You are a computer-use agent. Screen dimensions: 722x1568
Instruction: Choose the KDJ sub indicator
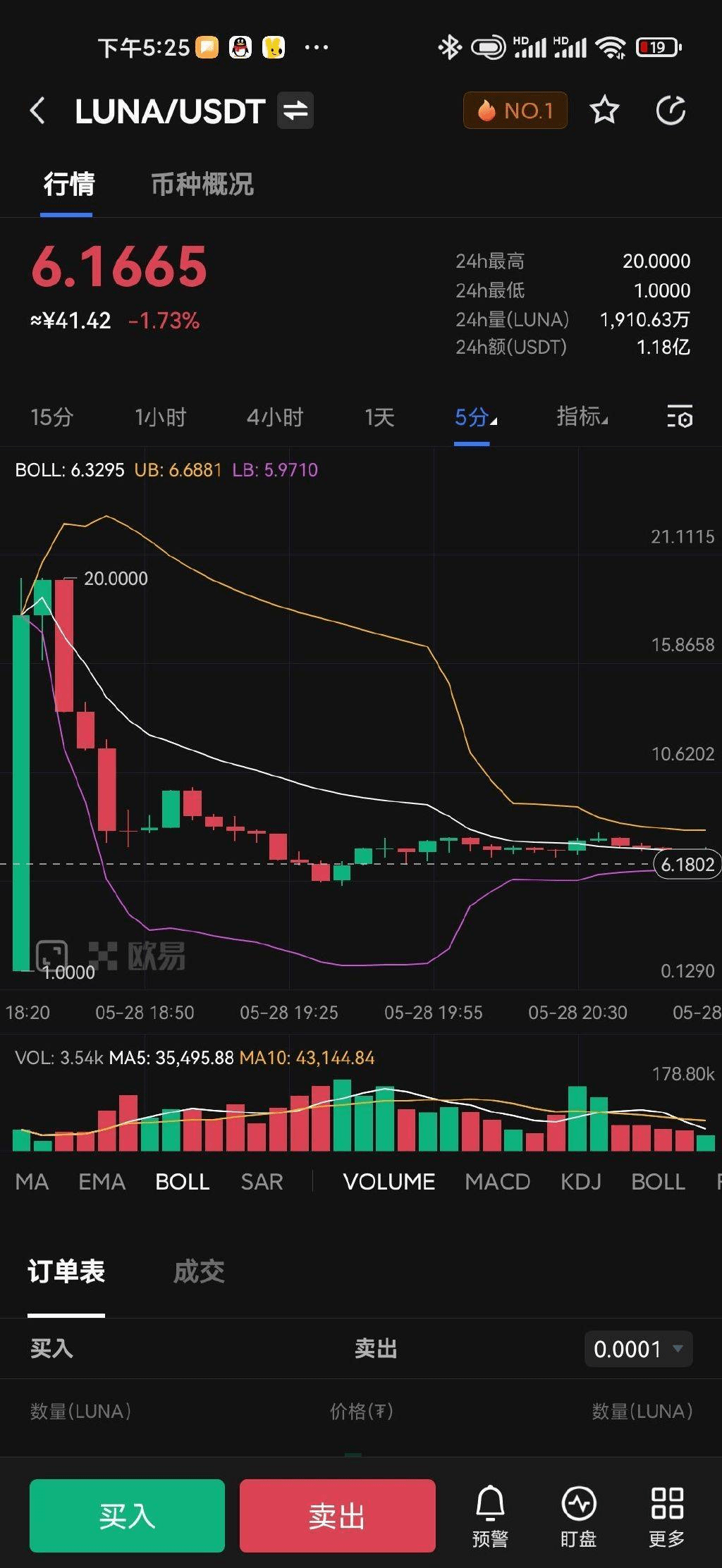[580, 1182]
